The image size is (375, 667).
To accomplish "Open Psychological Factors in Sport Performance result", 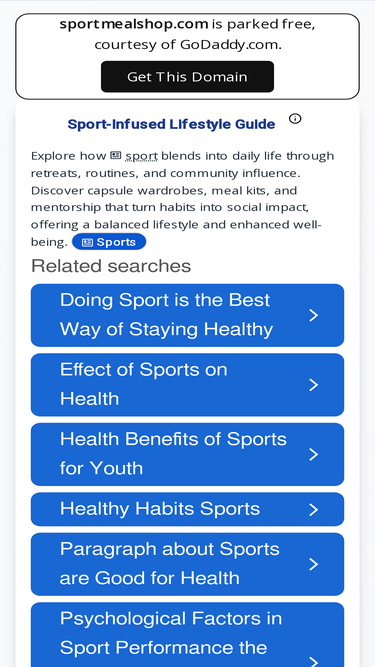I will click(188, 635).
